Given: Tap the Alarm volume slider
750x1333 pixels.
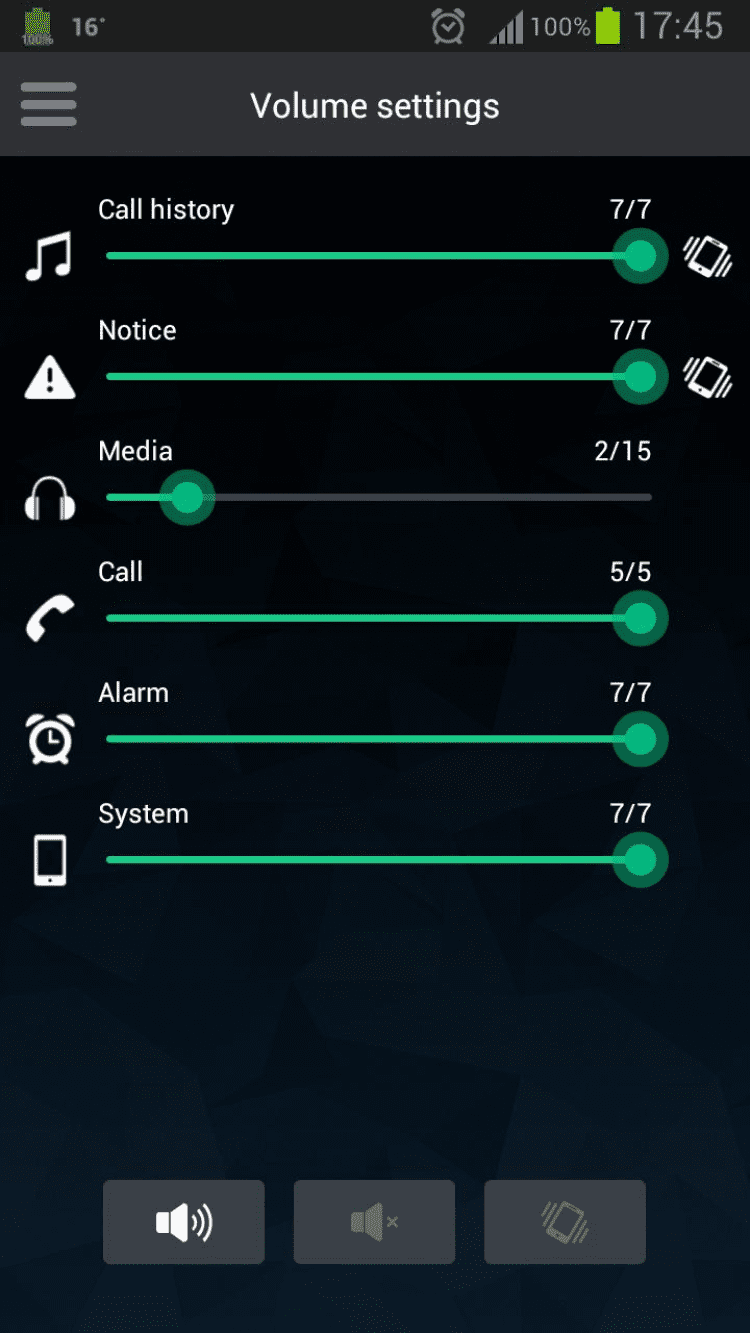Looking at the screenshot, I should coord(378,739).
